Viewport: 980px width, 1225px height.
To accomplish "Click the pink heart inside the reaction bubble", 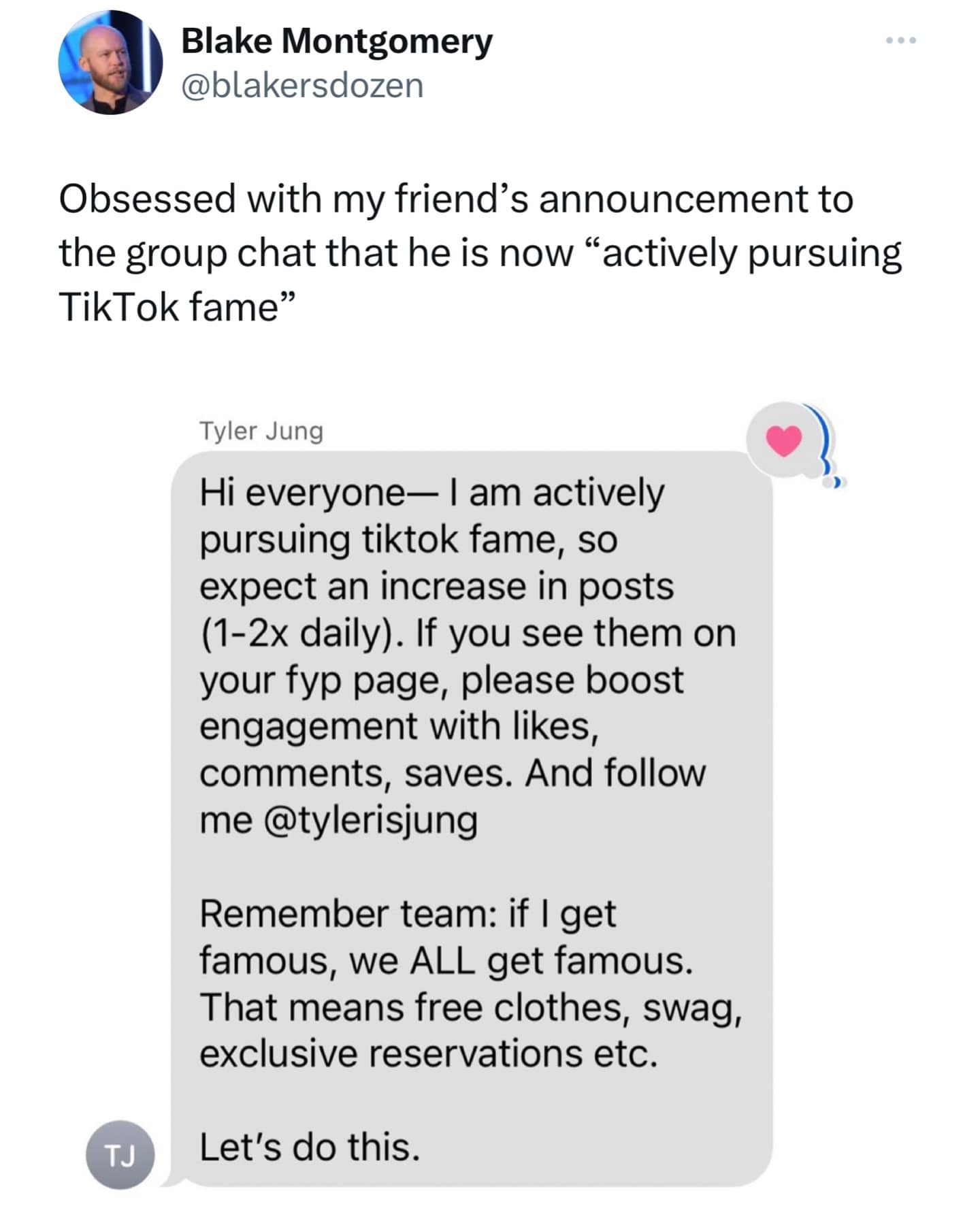I will pyautogui.click(x=784, y=440).
